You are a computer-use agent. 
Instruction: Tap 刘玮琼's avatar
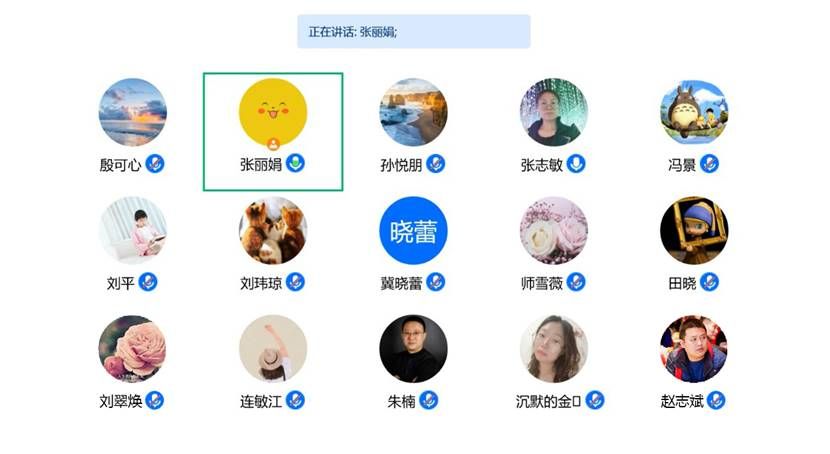273,230
